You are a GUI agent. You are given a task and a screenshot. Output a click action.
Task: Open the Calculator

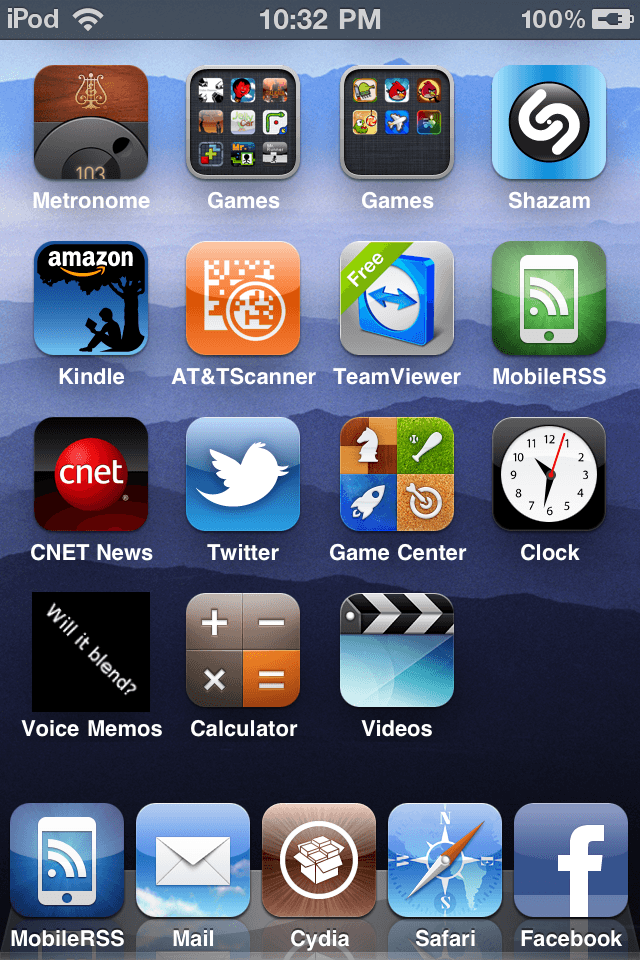point(243,651)
